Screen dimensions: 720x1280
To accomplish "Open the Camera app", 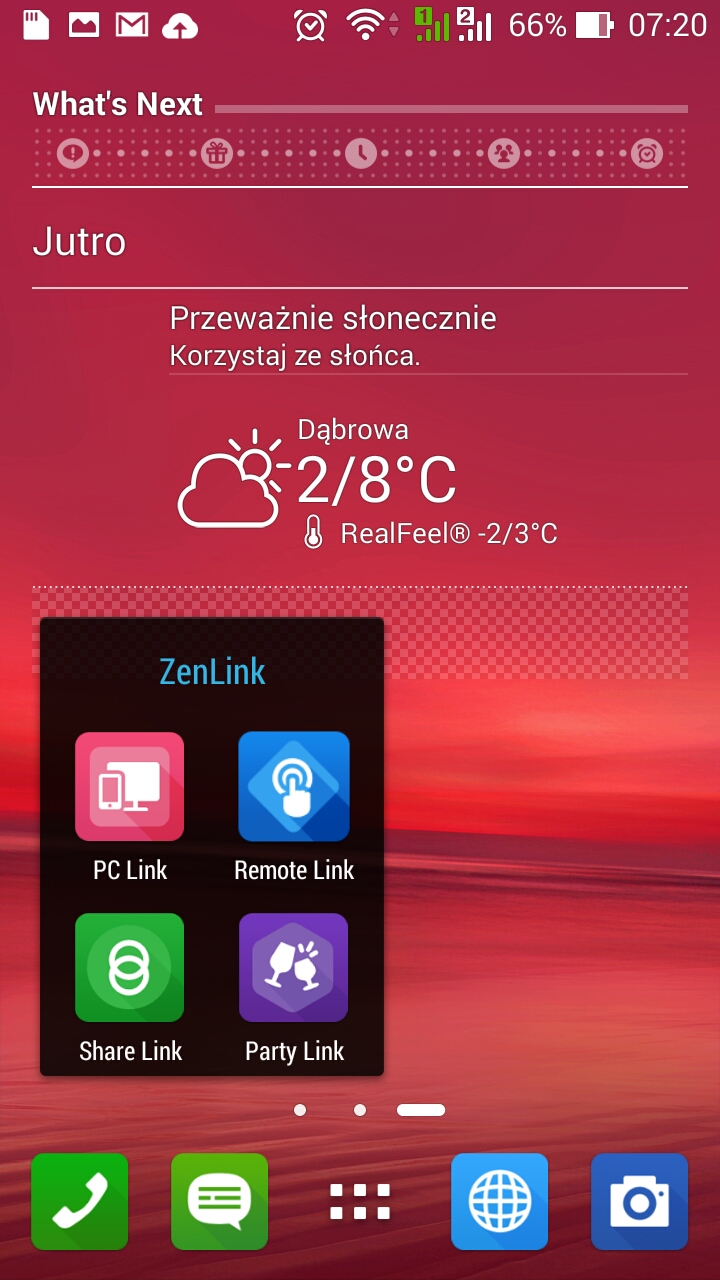I will click(x=639, y=1201).
